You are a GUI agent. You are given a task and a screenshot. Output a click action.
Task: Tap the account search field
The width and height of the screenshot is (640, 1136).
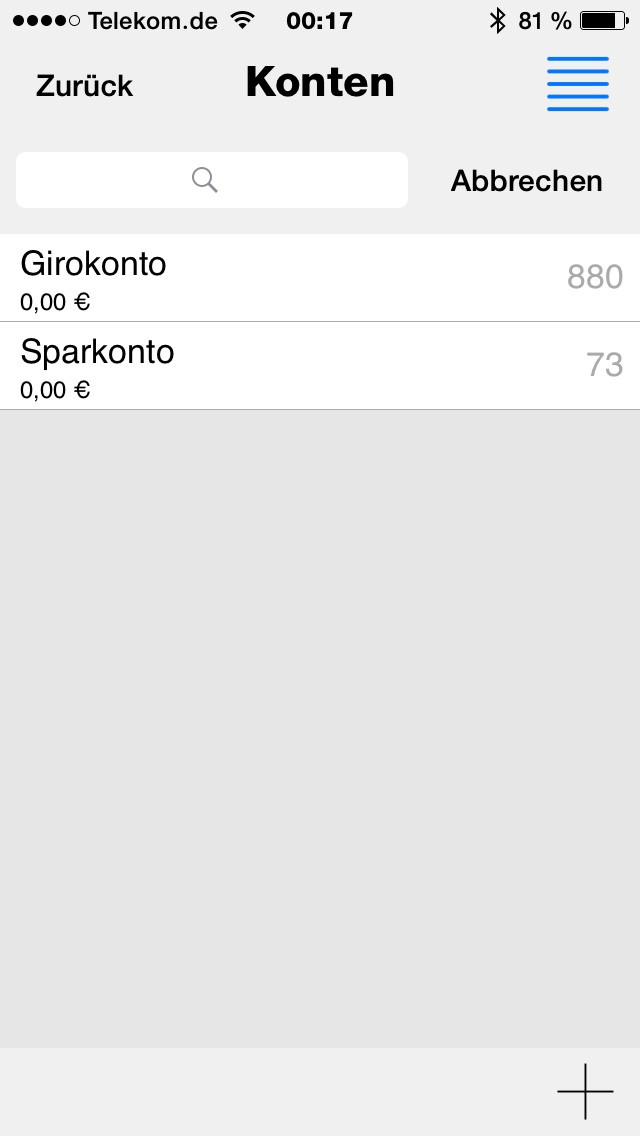pyautogui.click(x=212, y=180)
